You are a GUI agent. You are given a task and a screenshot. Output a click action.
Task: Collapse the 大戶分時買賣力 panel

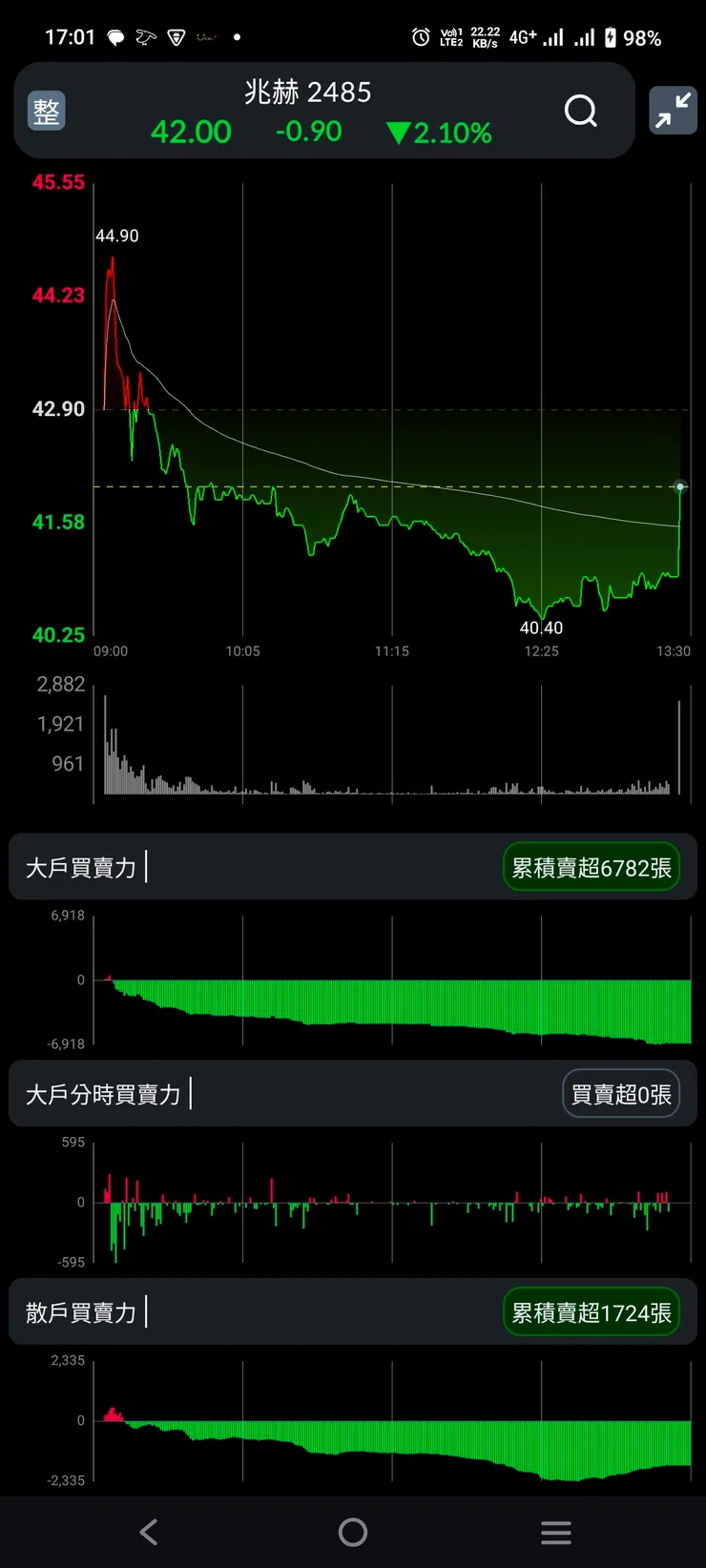point(100,1094)
